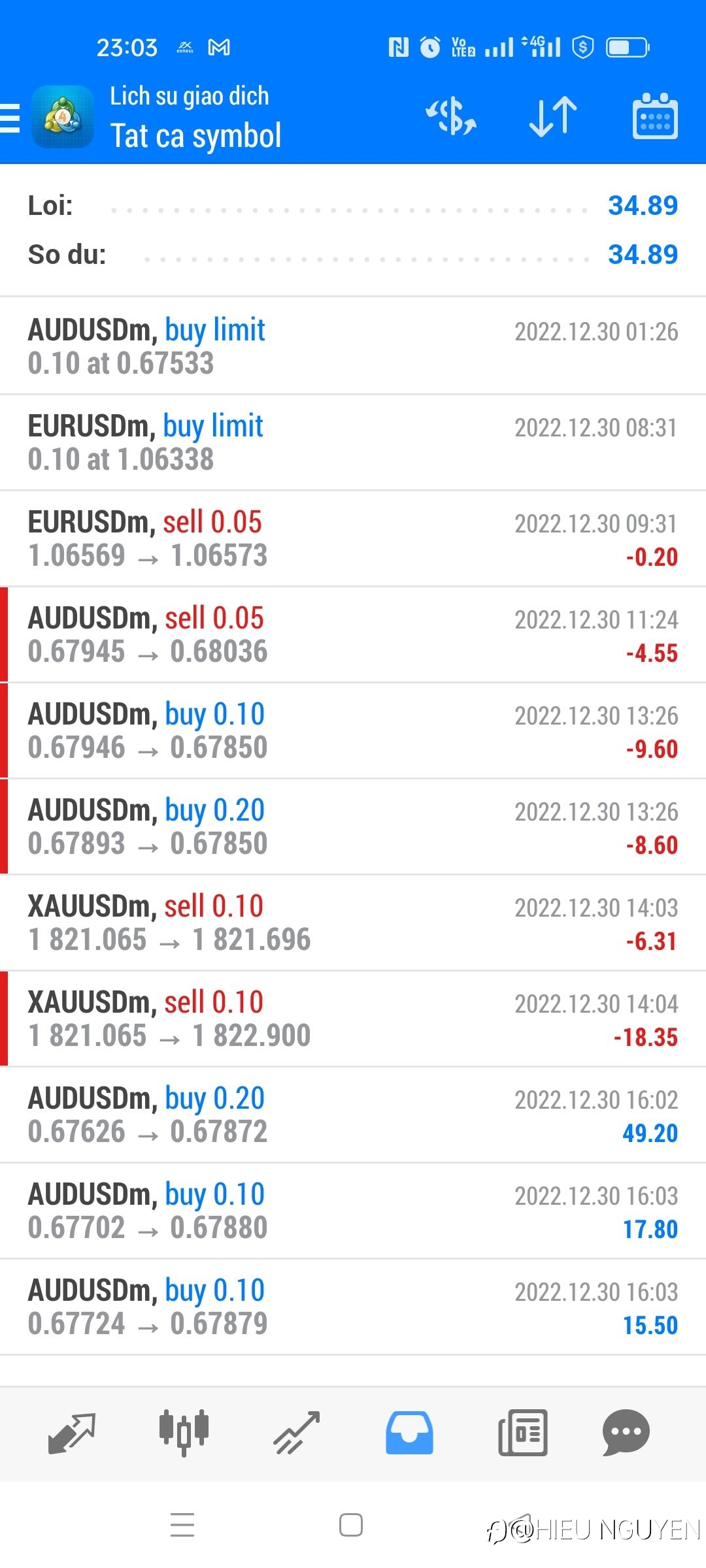Viewport: 706px width, 1568px height.
Task: Switch to the quotes tab
Action: coord(72,1433)
